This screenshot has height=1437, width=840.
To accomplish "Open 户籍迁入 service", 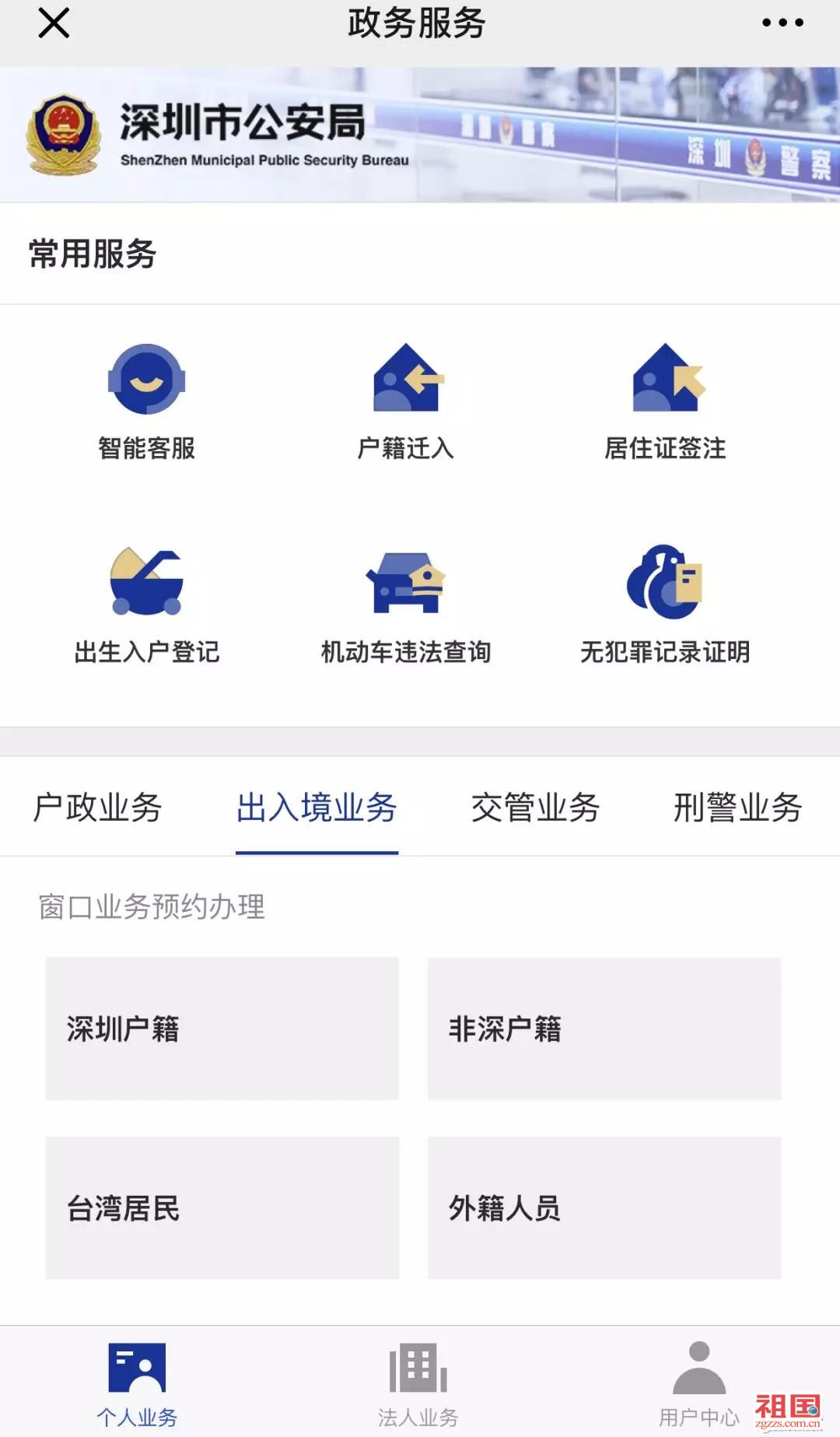I will click(x=405, y=402).
